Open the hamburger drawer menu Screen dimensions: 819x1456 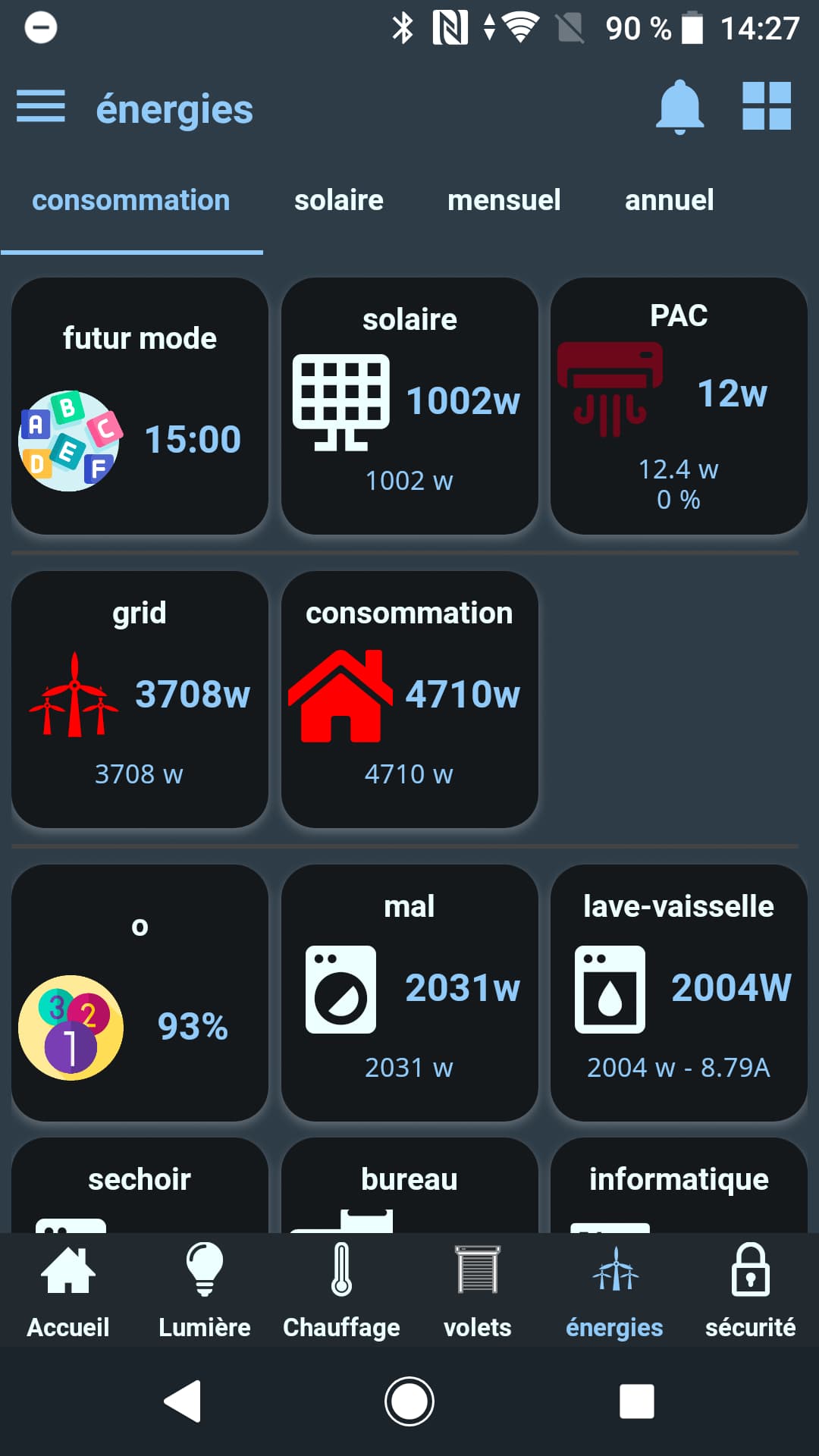[x=41, y=106]
